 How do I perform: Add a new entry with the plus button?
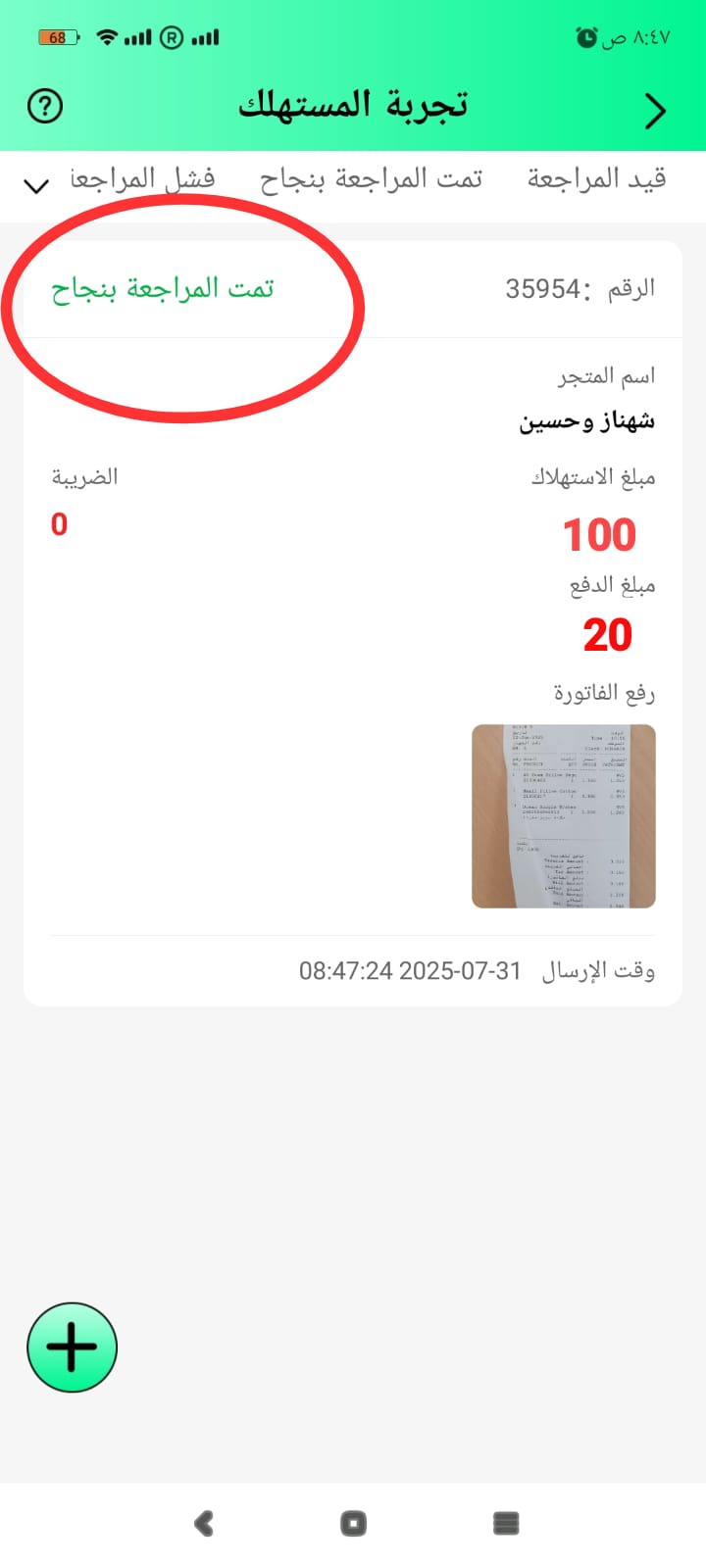pos(73,1347)
